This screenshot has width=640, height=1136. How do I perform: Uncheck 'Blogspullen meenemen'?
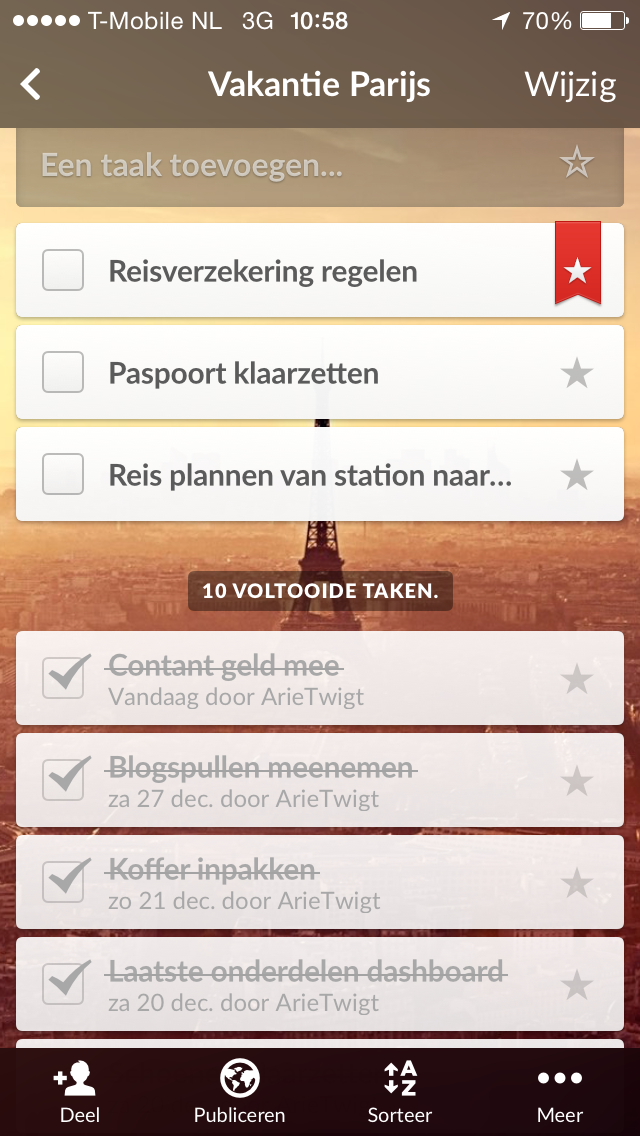(64, 780)
